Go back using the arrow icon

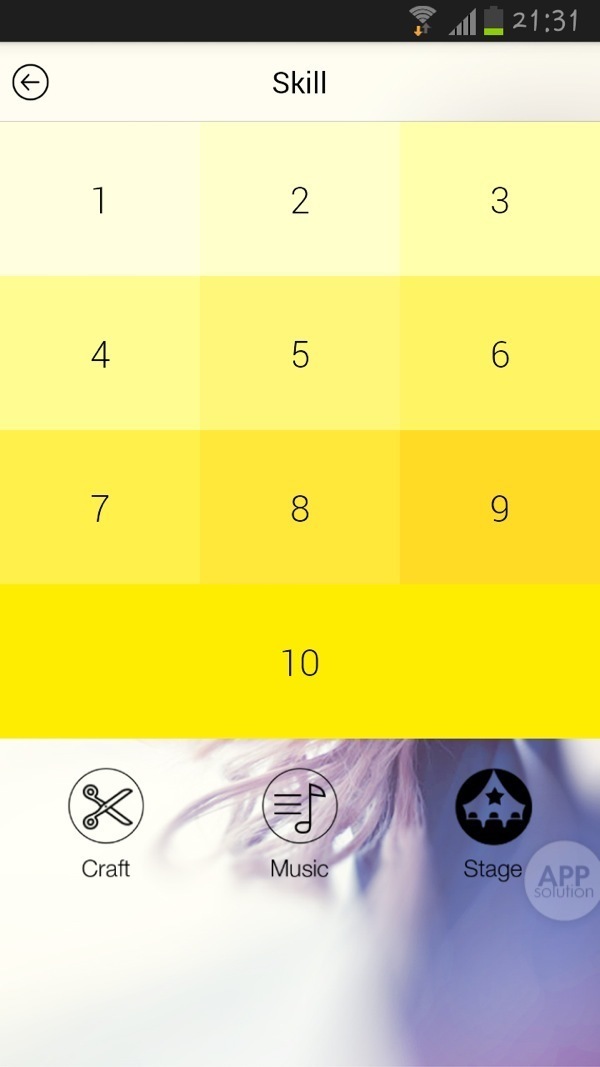click(30, 83)
